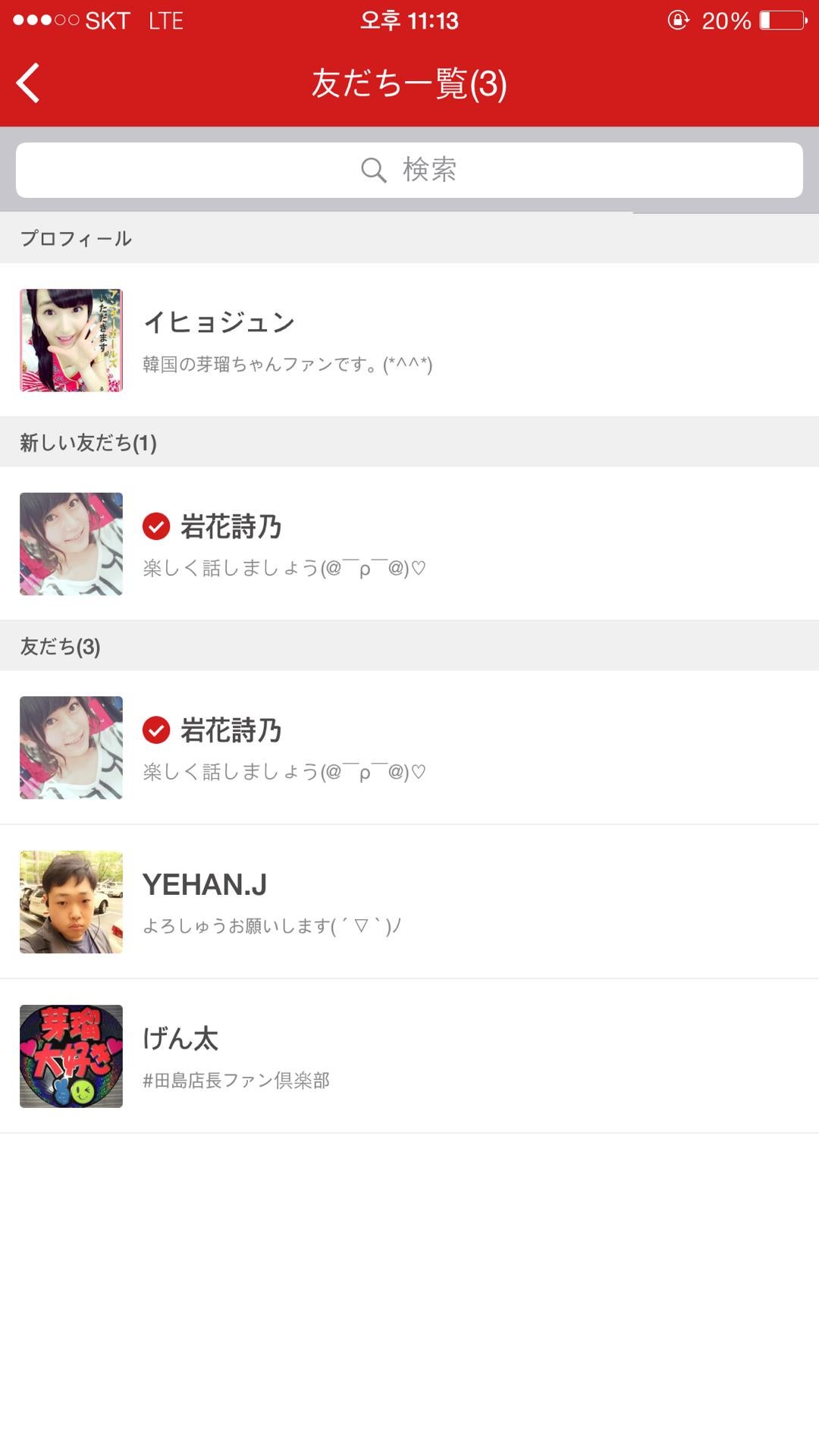View げん太's profile row
Image resolution: width=819 pixels, height=1456 pixels.
[x=409, y=1056]
